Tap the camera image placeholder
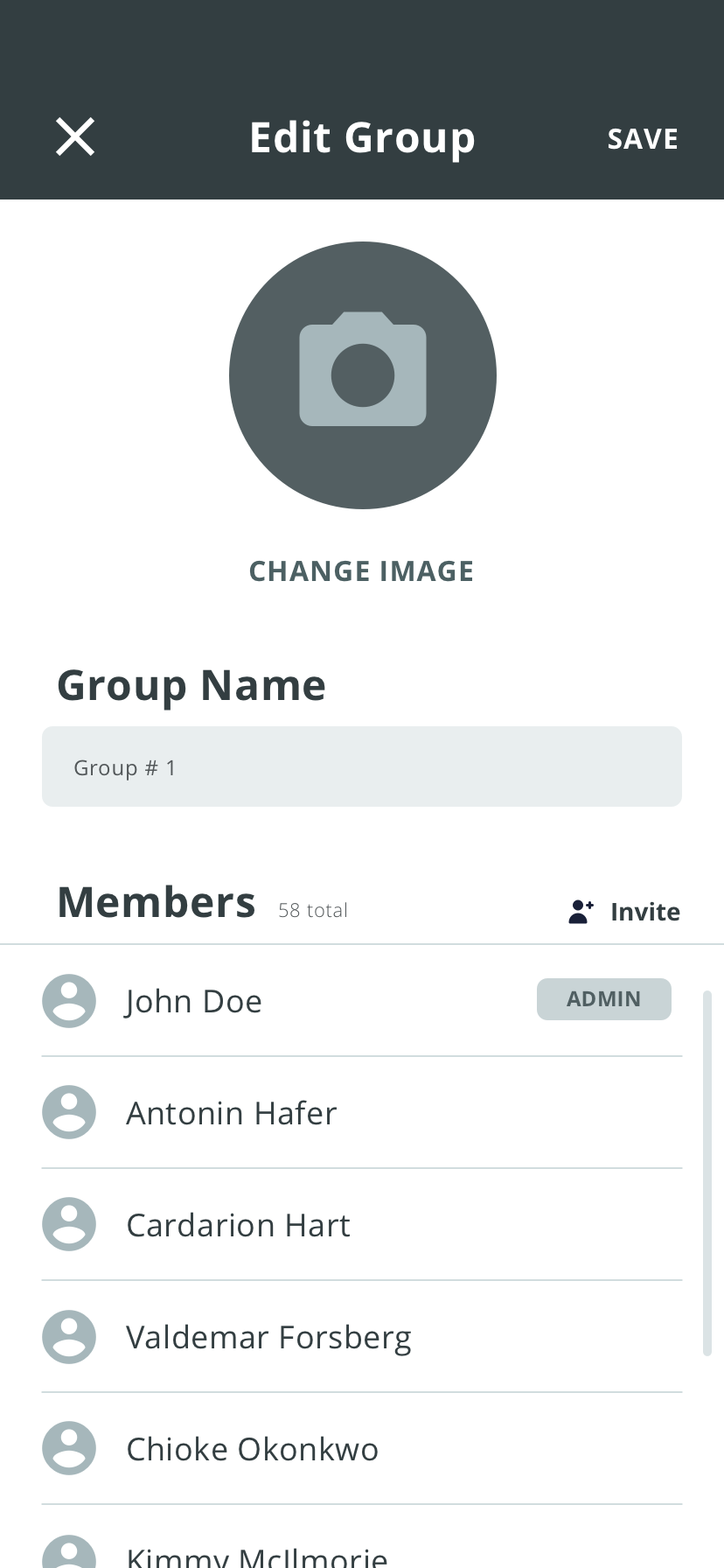Viewport: 724px width, 1568px height. pyautogui.click(x=363, y=375)
